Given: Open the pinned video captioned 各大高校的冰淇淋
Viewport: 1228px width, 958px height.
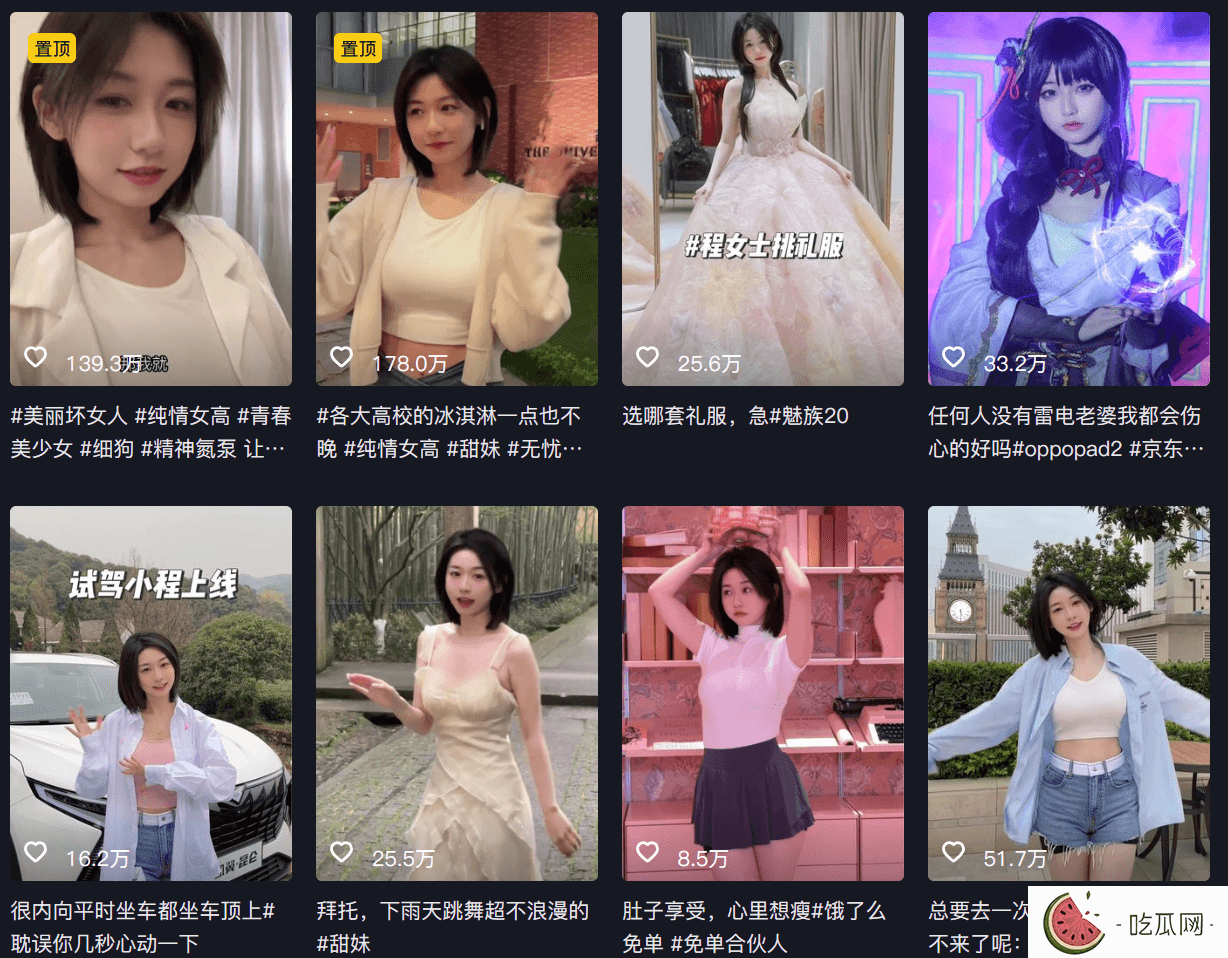Looking at the screenshot, I should 457,198.
